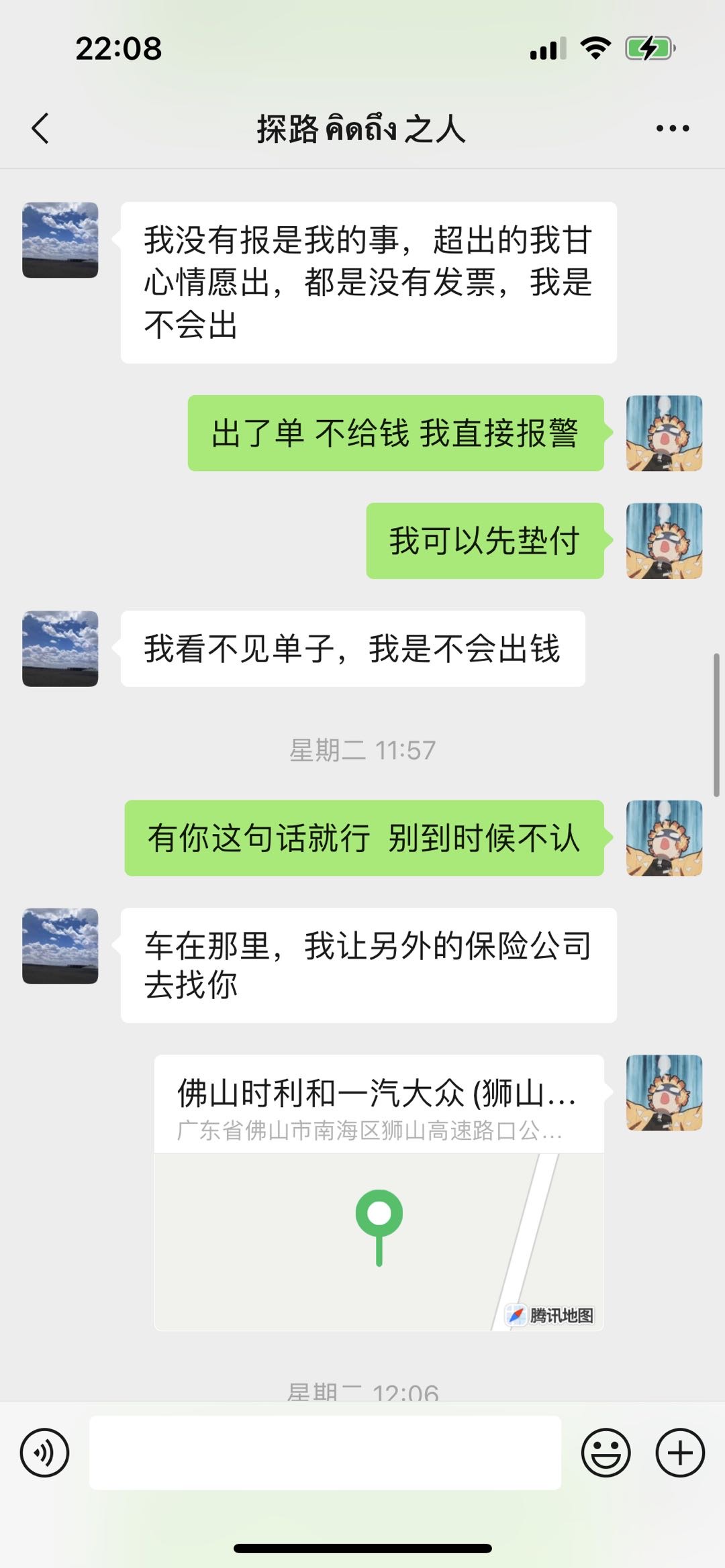The width and height of the screenshot is (725, 1568).
Task: Go back from the chat
Action: (x=40, y=128)
